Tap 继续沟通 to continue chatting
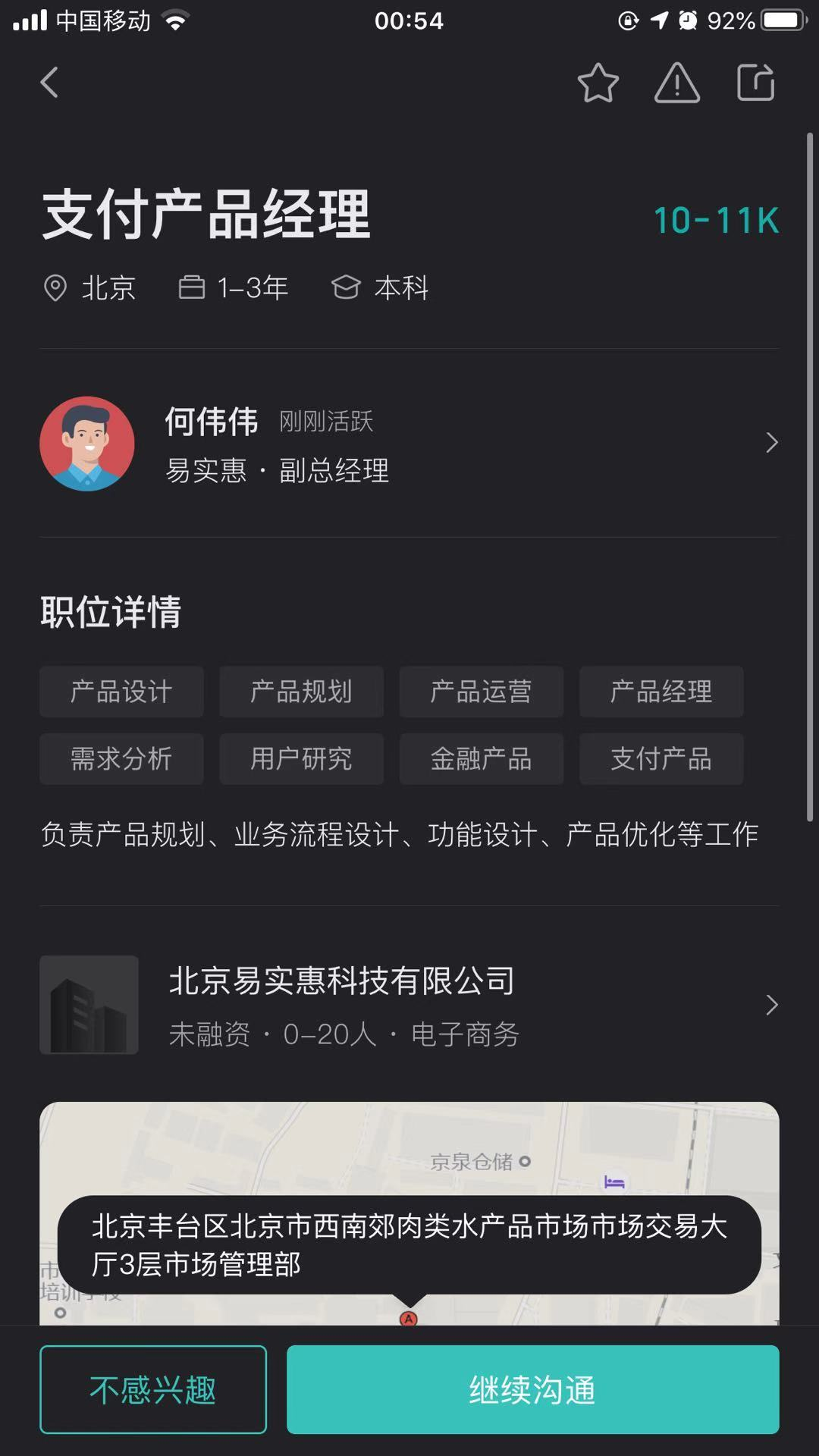The width and height of the screenshot is (819, 1456). click(x=532, y=1389)
